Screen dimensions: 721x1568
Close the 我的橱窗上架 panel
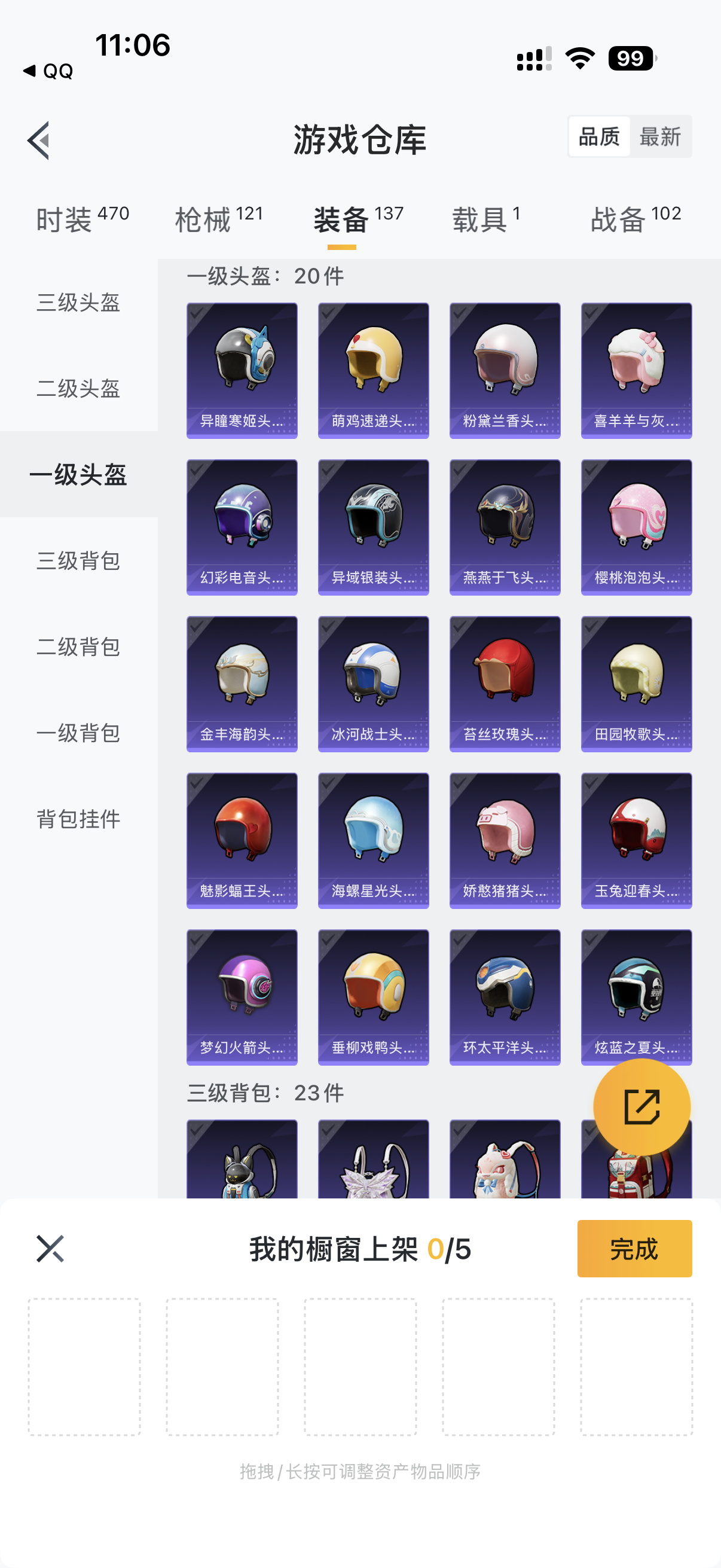pyautogui.click(x=50, y=1249)
